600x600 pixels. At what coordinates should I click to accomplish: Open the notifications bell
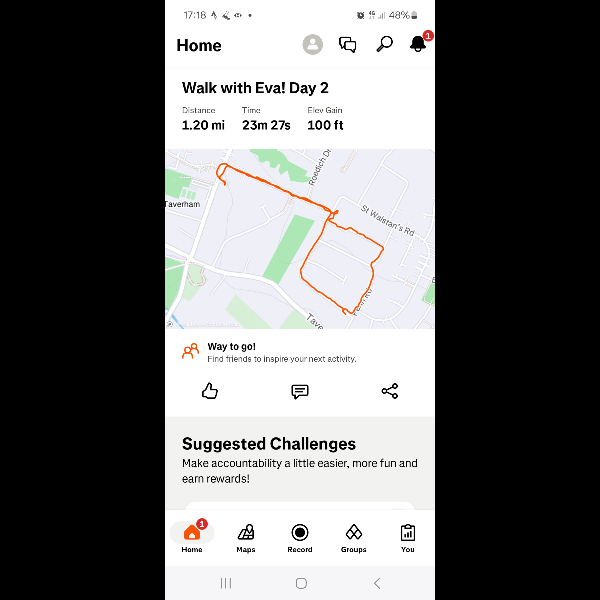pos(418,45)
